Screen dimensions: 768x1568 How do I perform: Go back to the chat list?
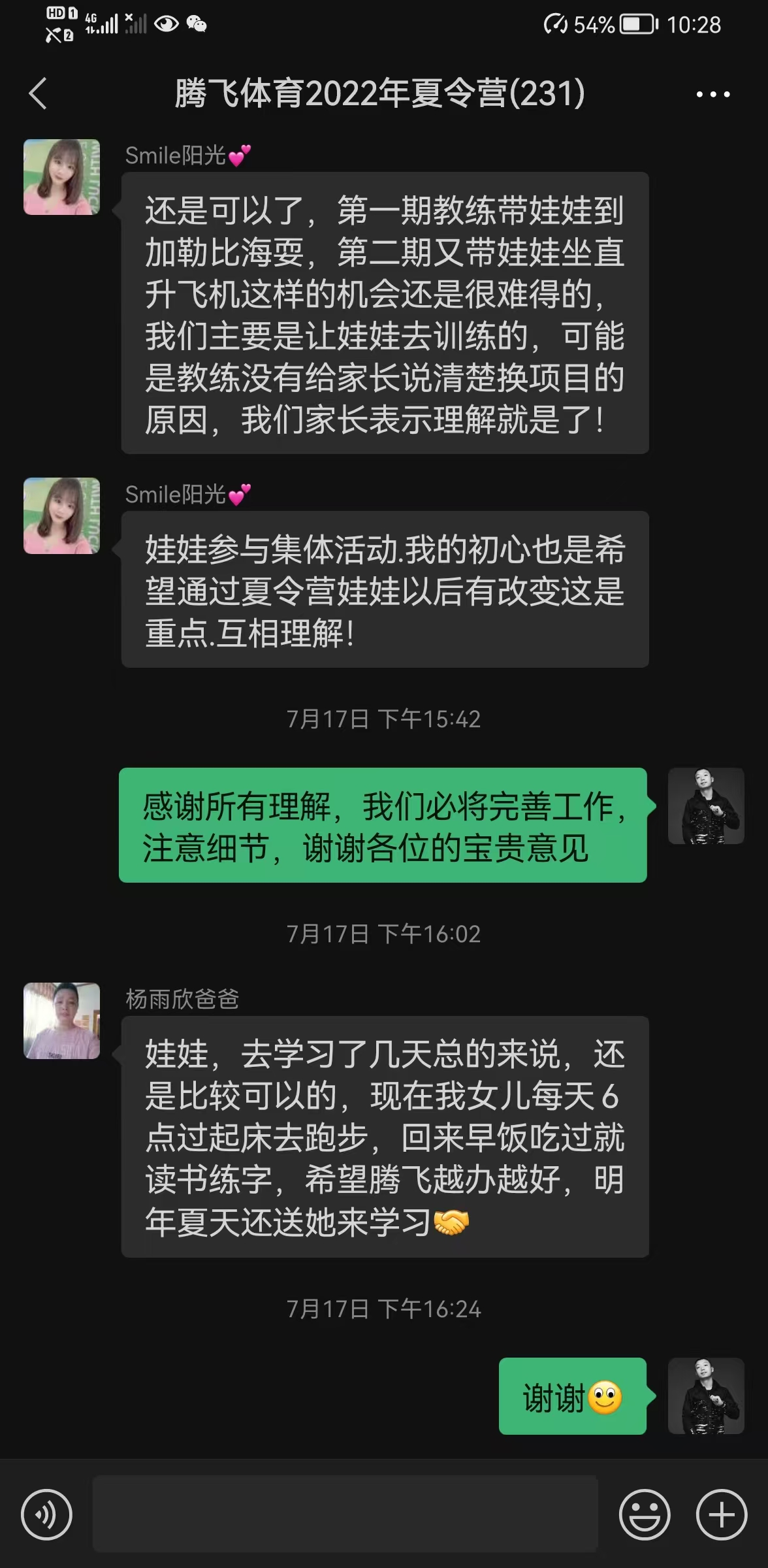pyautogui.click(x=38, y=93)
